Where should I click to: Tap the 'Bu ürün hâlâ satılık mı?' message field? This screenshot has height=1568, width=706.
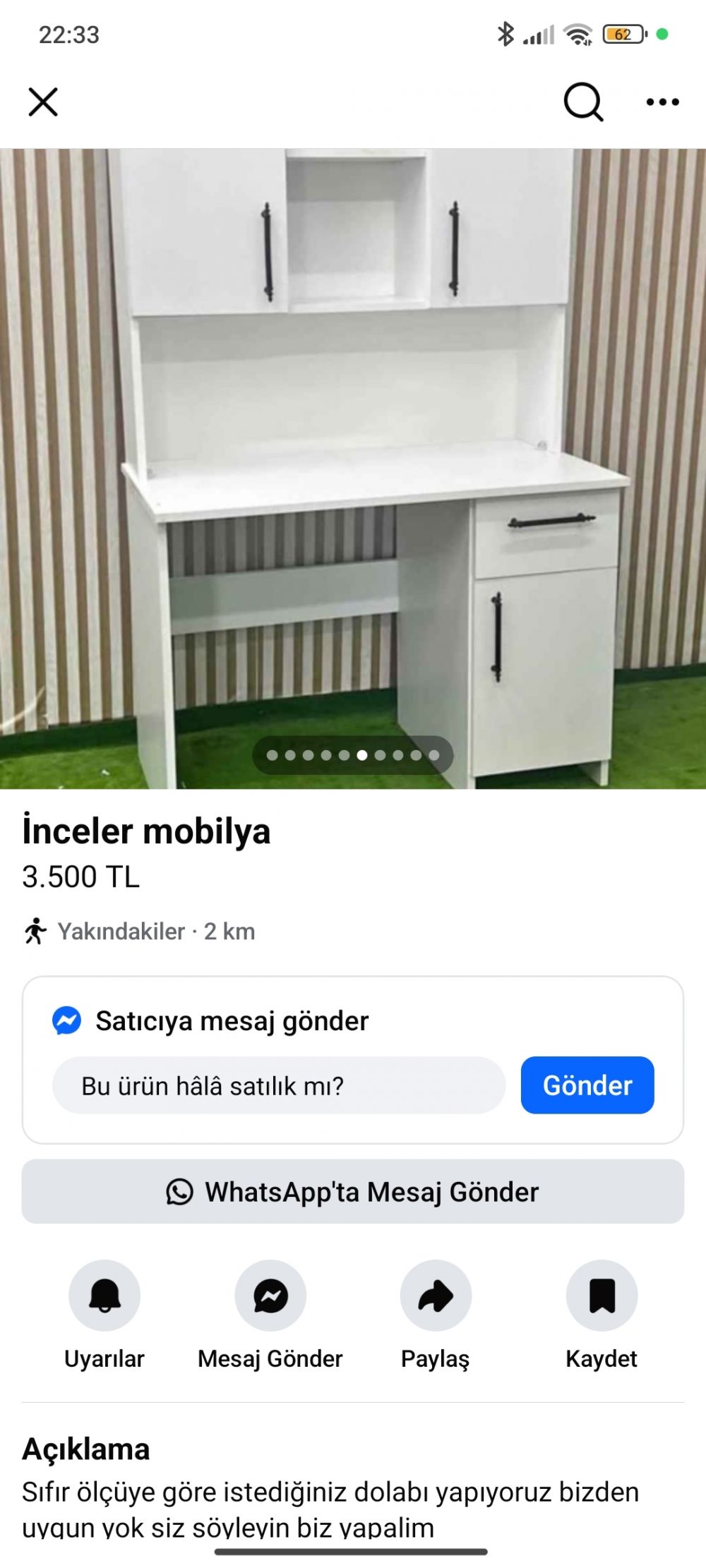click(x=279, y=1085)
